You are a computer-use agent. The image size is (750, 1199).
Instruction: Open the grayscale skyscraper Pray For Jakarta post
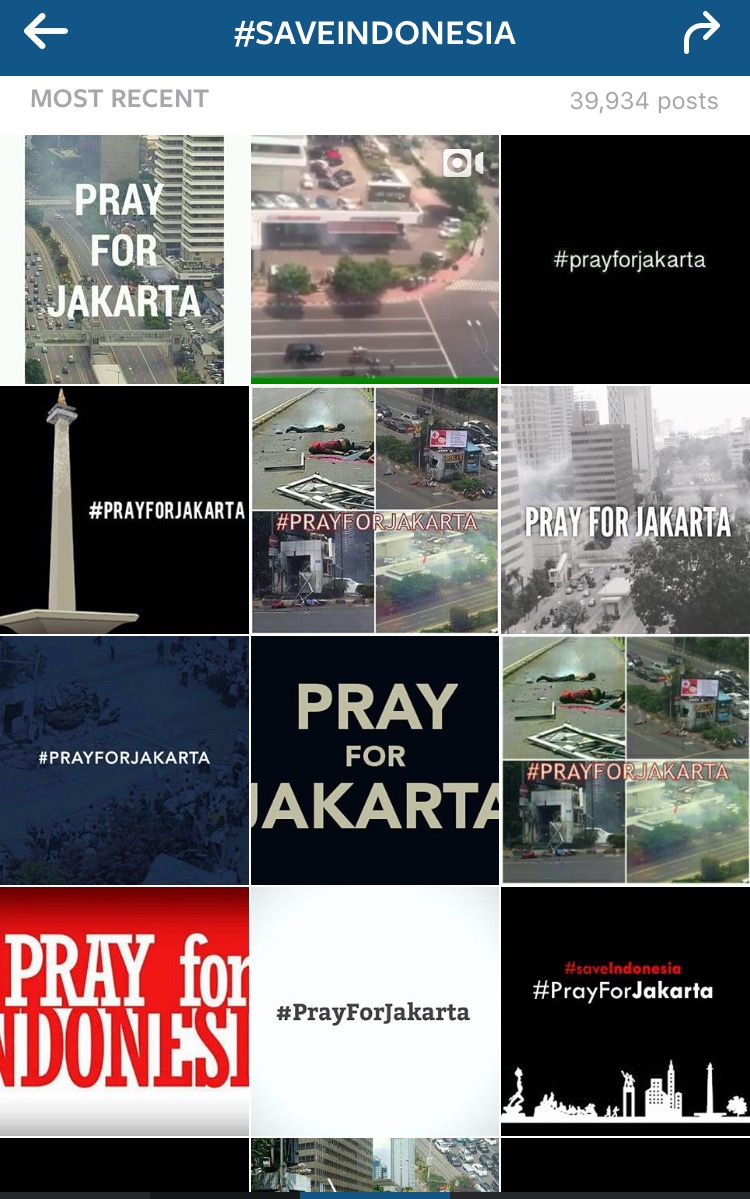(625, 510)
